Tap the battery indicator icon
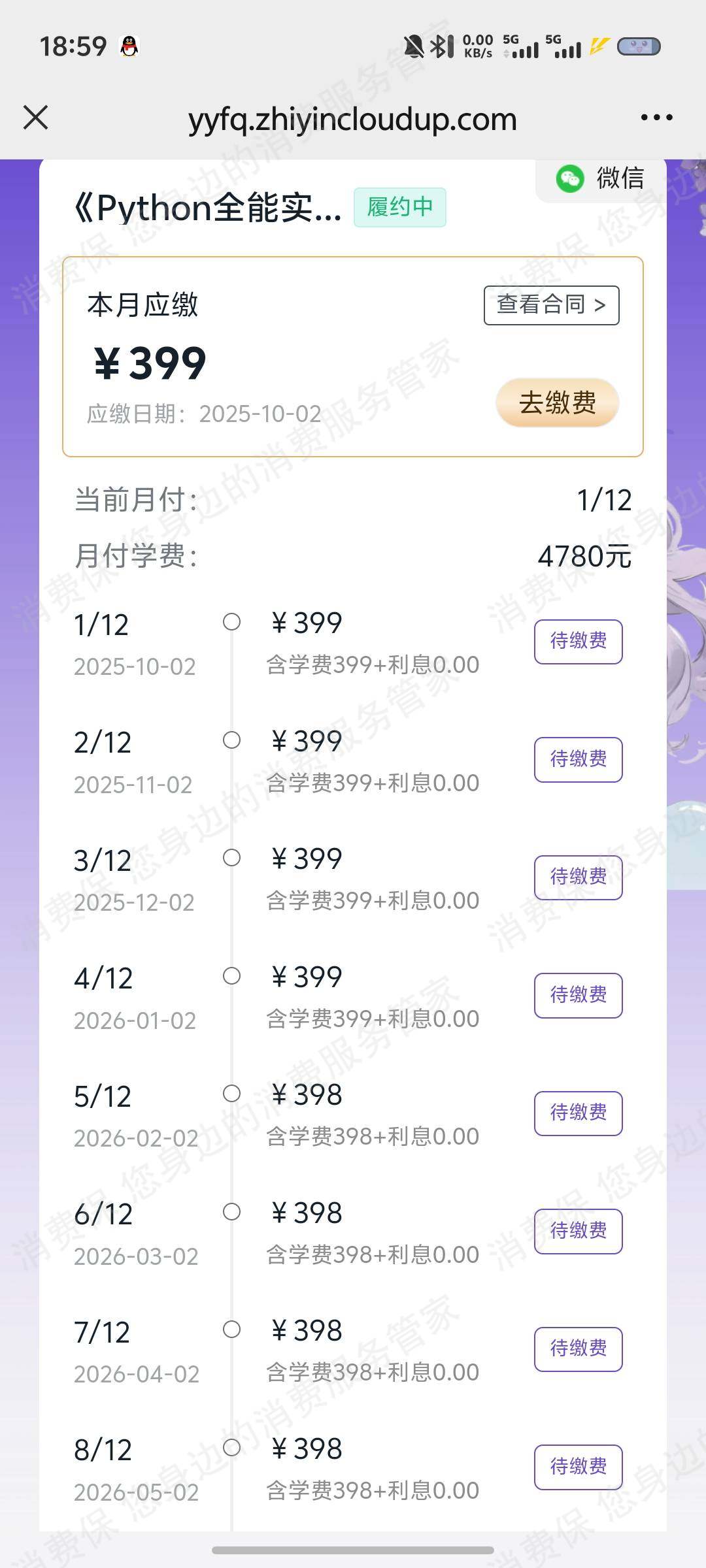The height and width of the screenshot is (1568, 706). pyautogui.click(x=639, y=46)
